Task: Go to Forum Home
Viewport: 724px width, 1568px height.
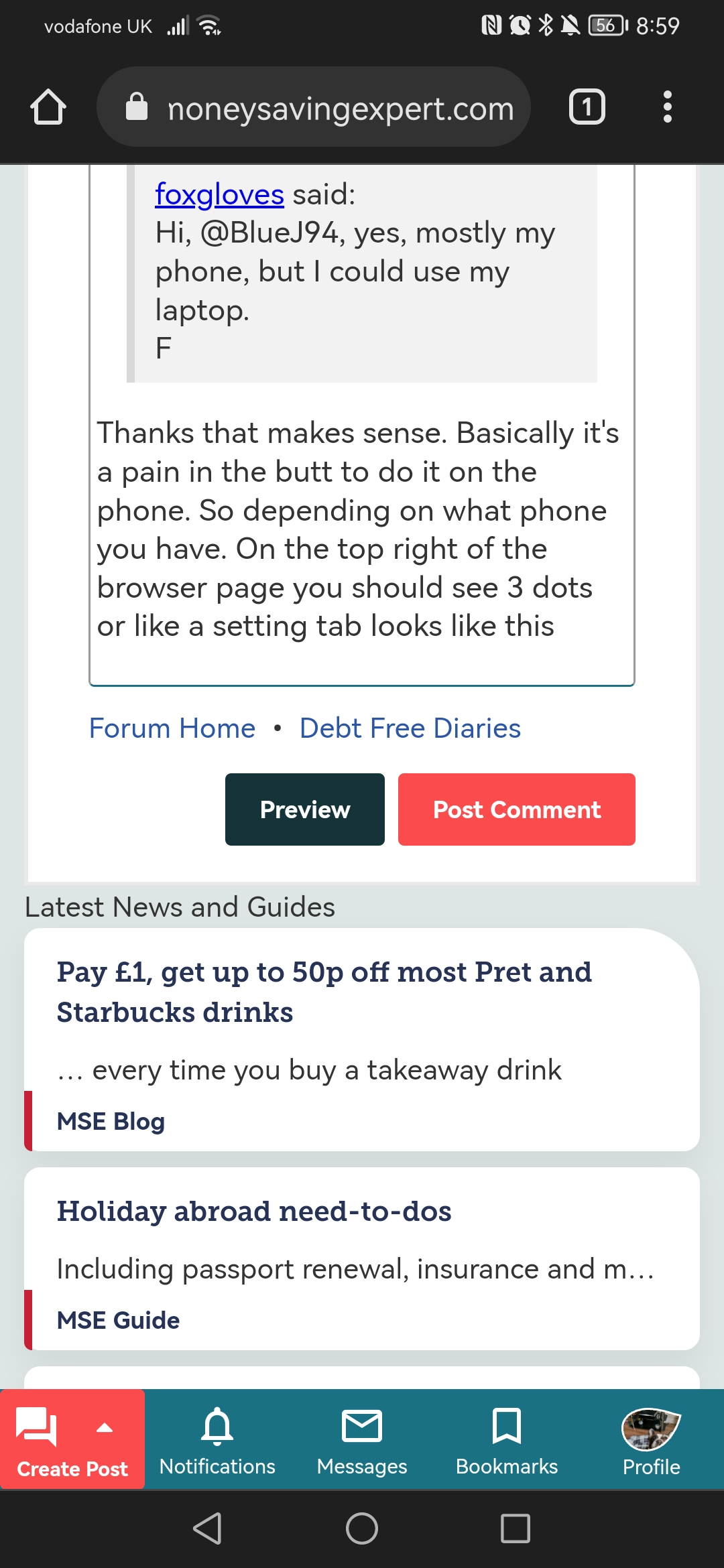Action: tap(172, 728)
